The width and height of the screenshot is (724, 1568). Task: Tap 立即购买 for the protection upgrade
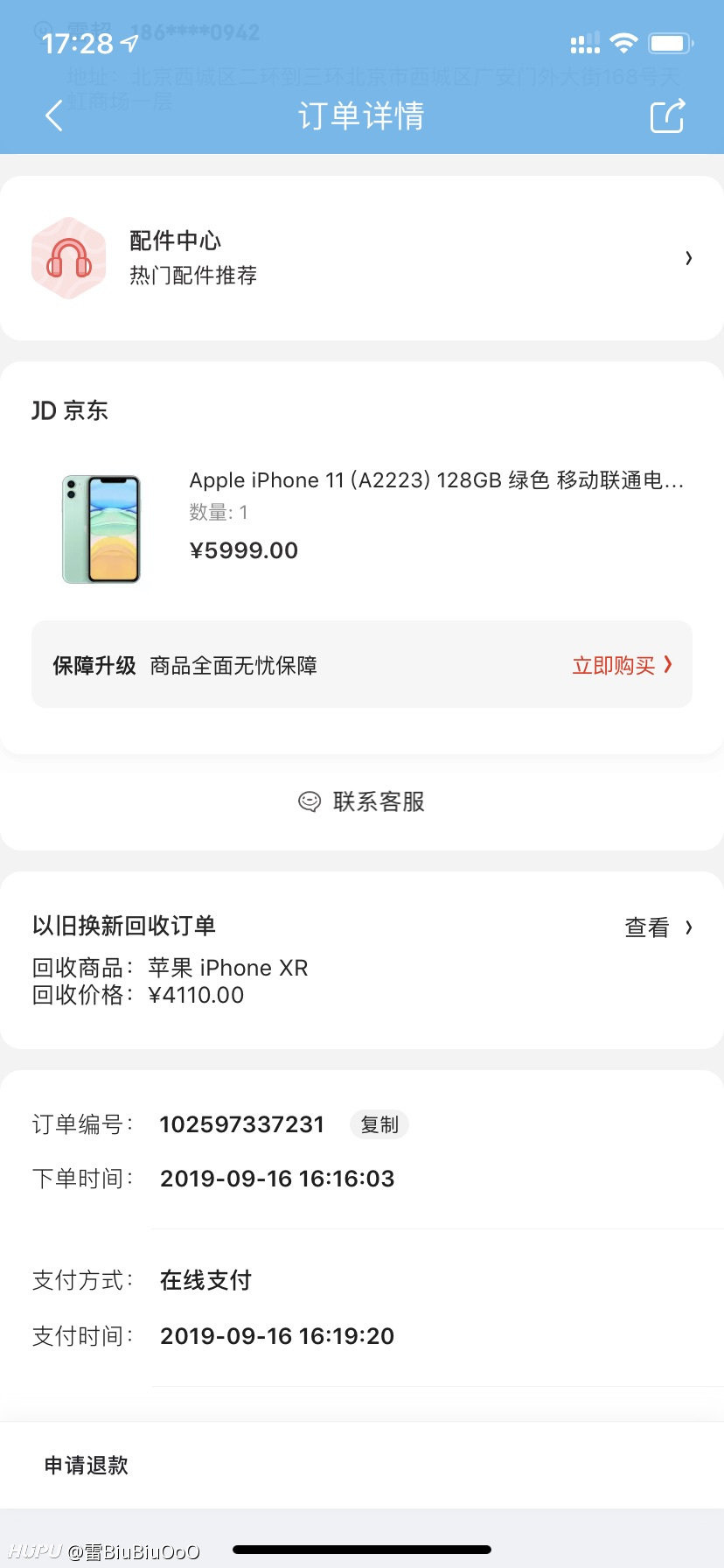click(x=622, y=665)
